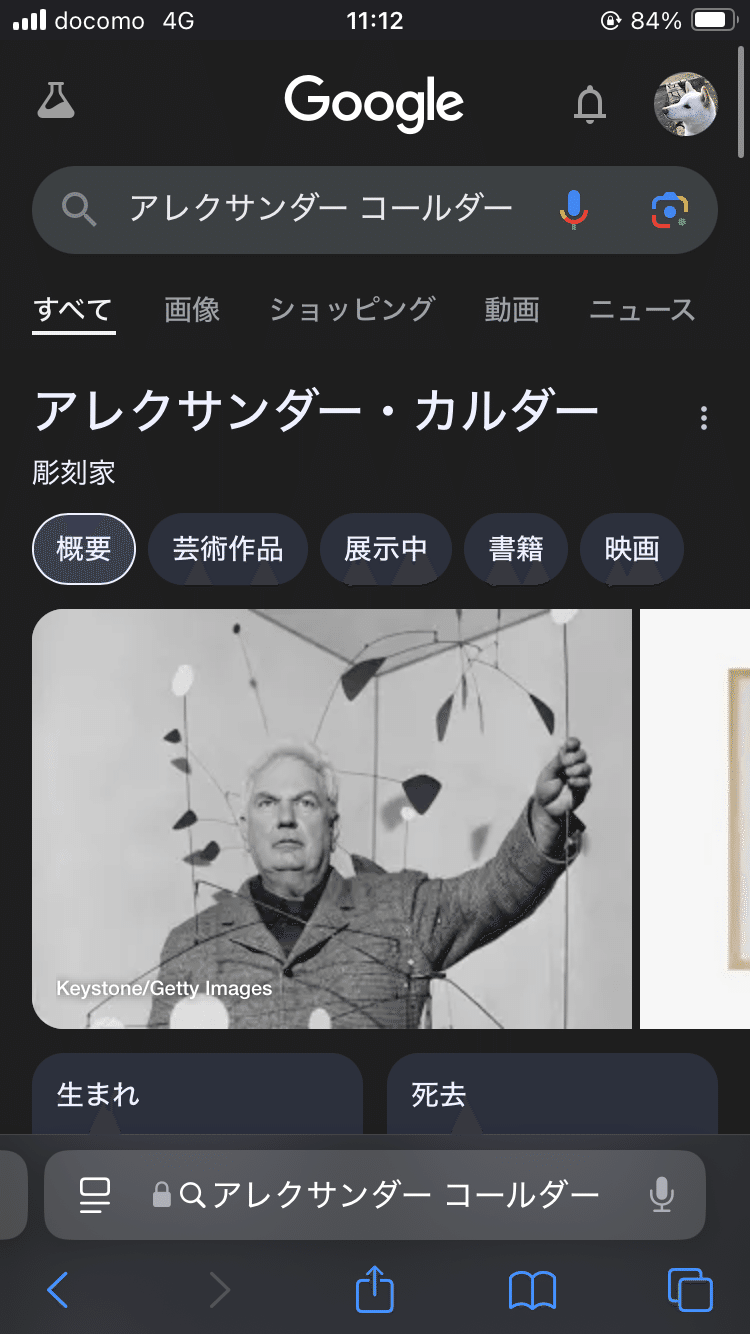Switch to the 動画 tab

512,310
